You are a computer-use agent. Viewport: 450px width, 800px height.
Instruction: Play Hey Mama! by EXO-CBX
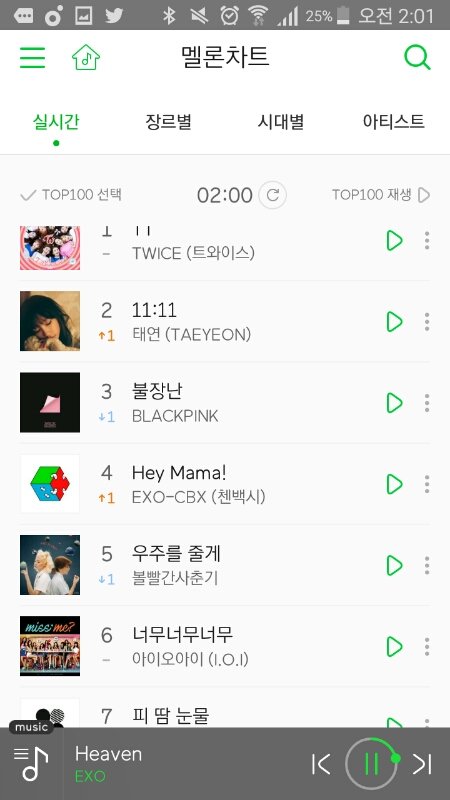point(394,484)
